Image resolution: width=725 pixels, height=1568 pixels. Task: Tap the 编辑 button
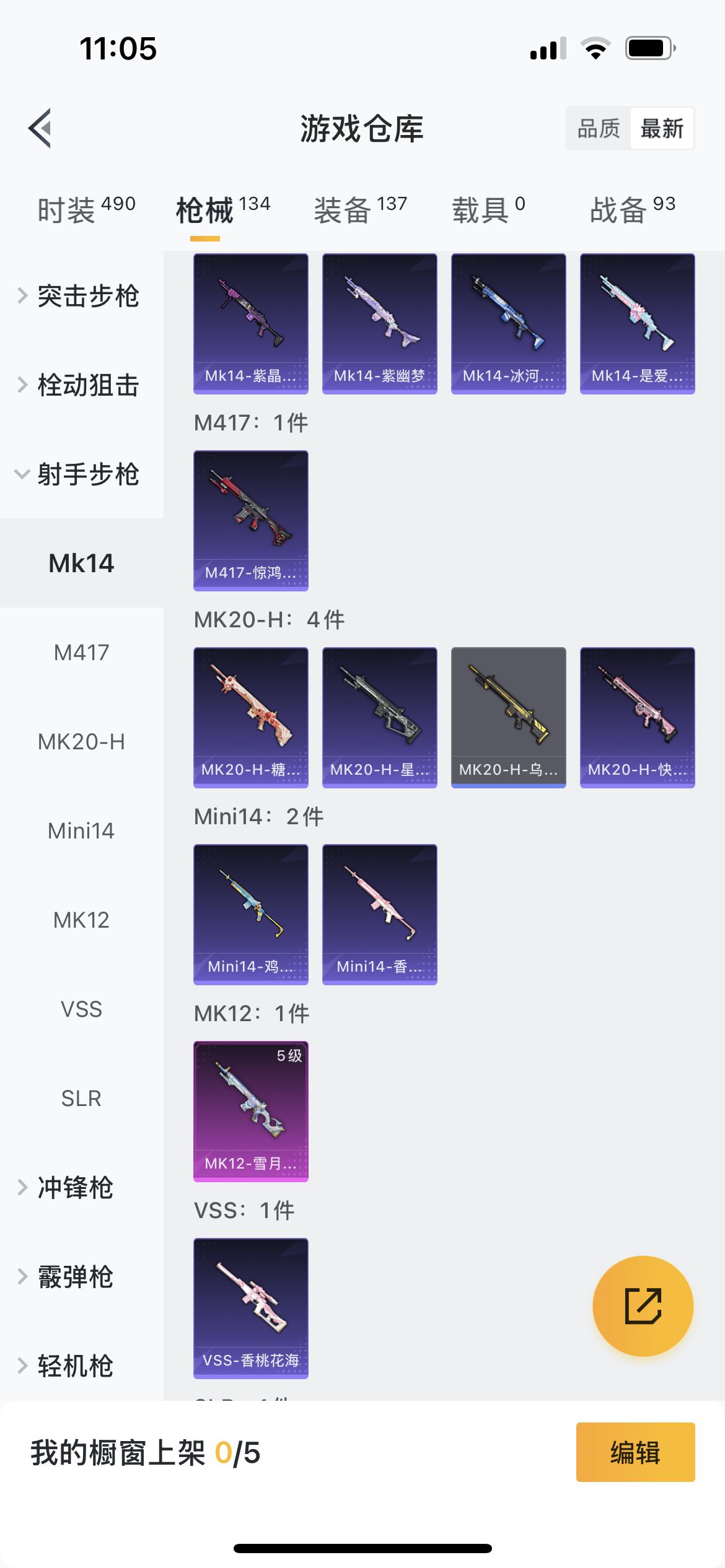[635, 1452]
